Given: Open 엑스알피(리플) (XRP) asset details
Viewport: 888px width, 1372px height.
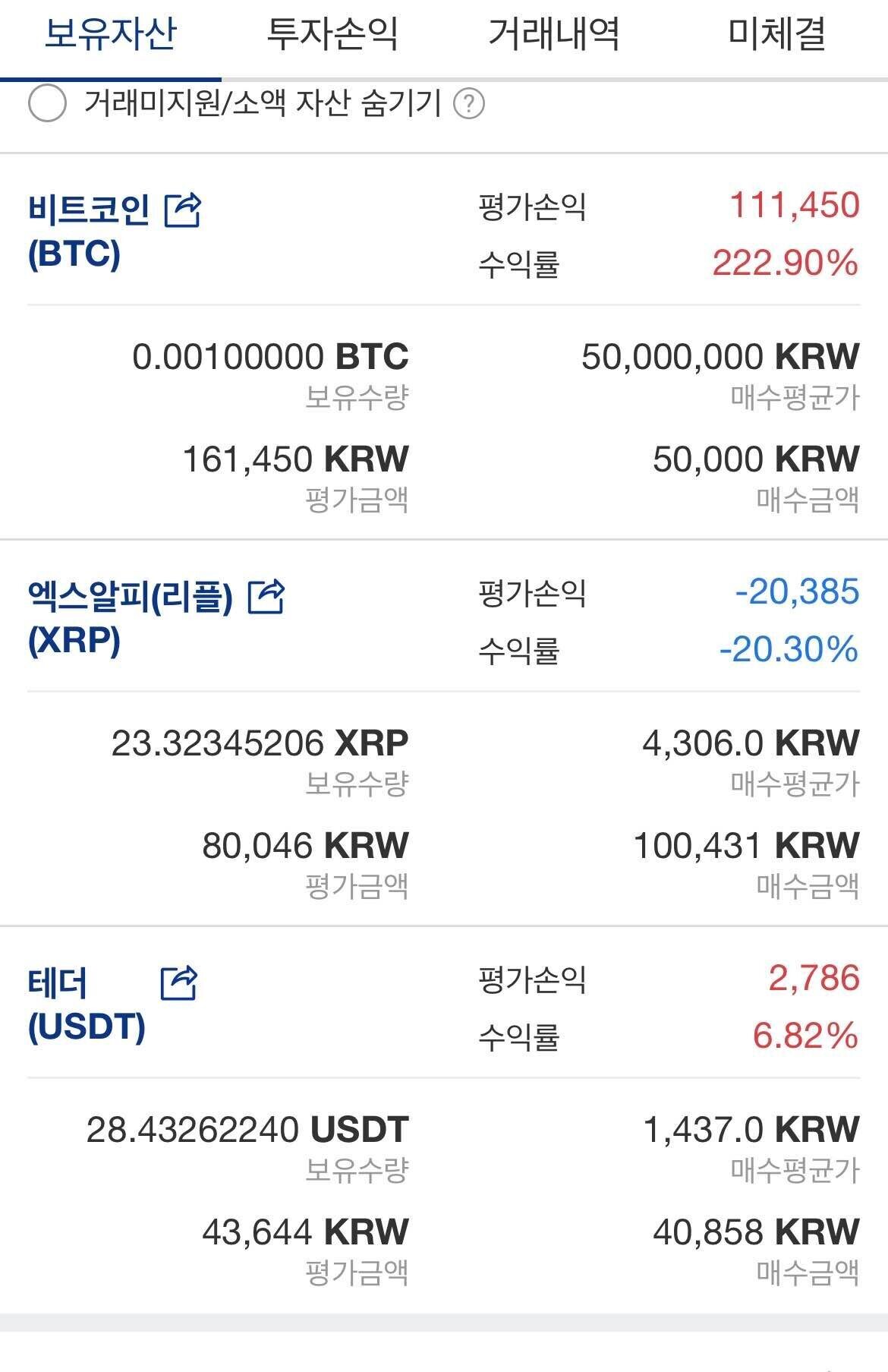Looking at the screenshot, I should 129,618.
